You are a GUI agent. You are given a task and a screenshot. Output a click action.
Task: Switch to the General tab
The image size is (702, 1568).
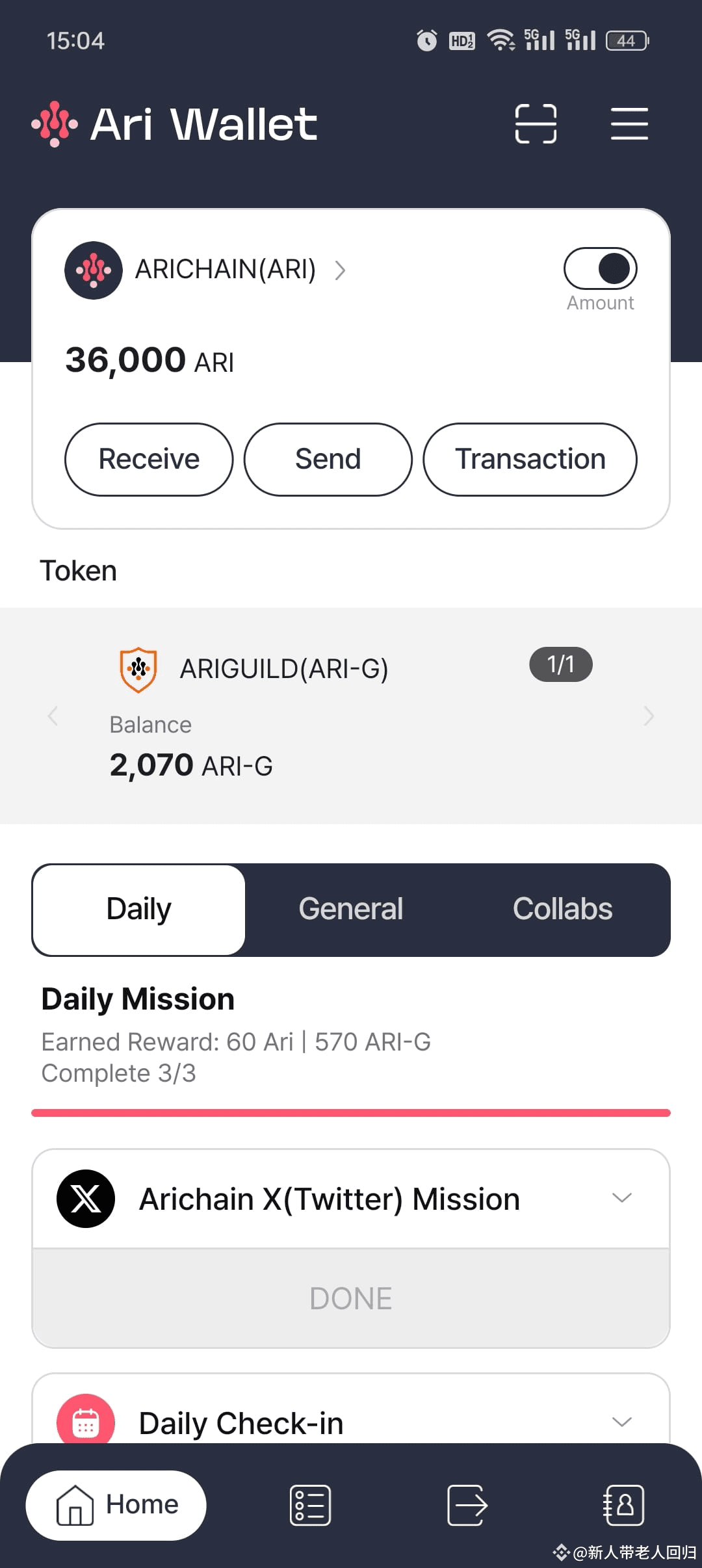click(x=350, y=908)
